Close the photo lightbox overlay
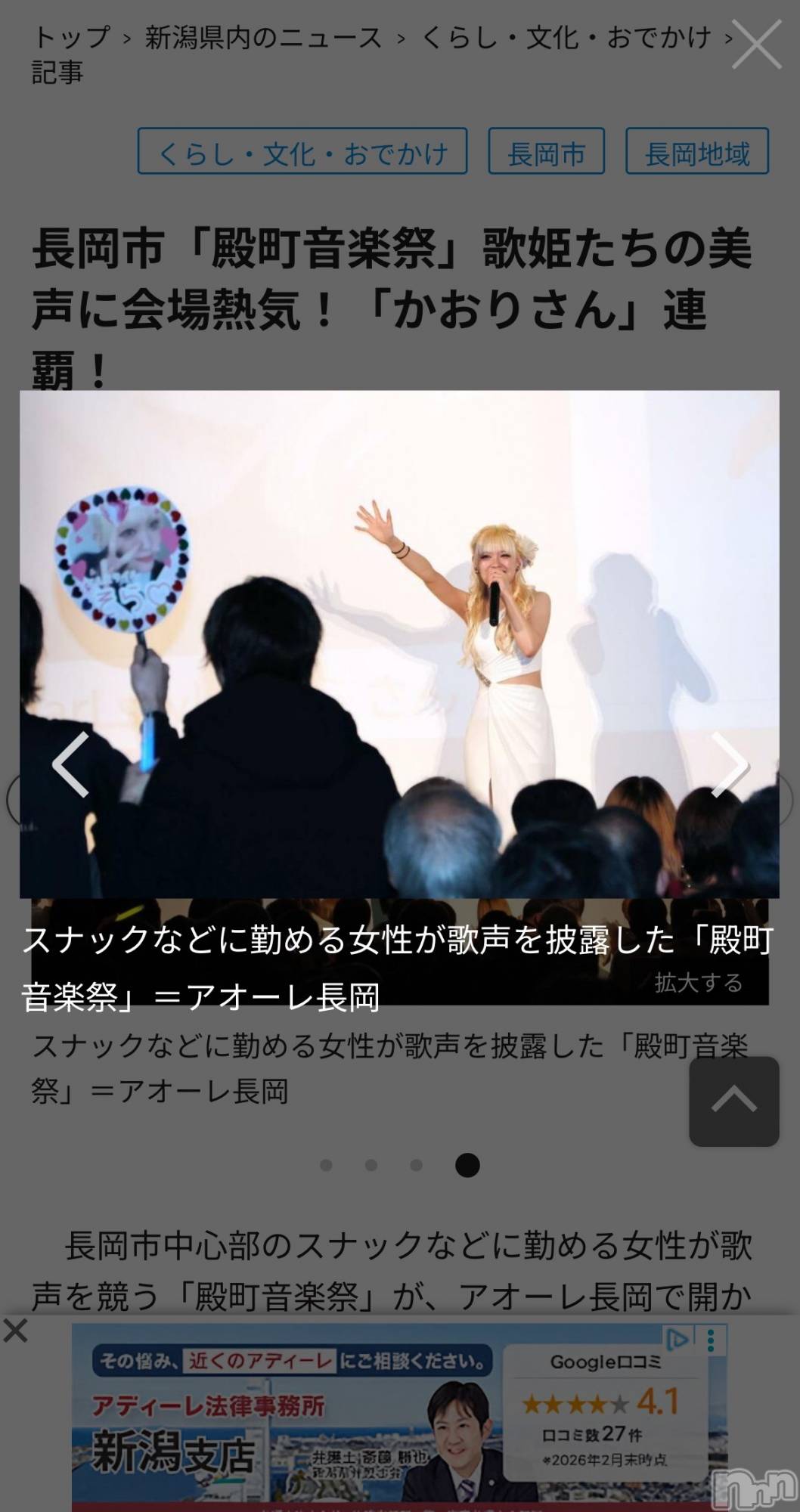This screenshot has height=1512, width=800. tap(756, 45)
